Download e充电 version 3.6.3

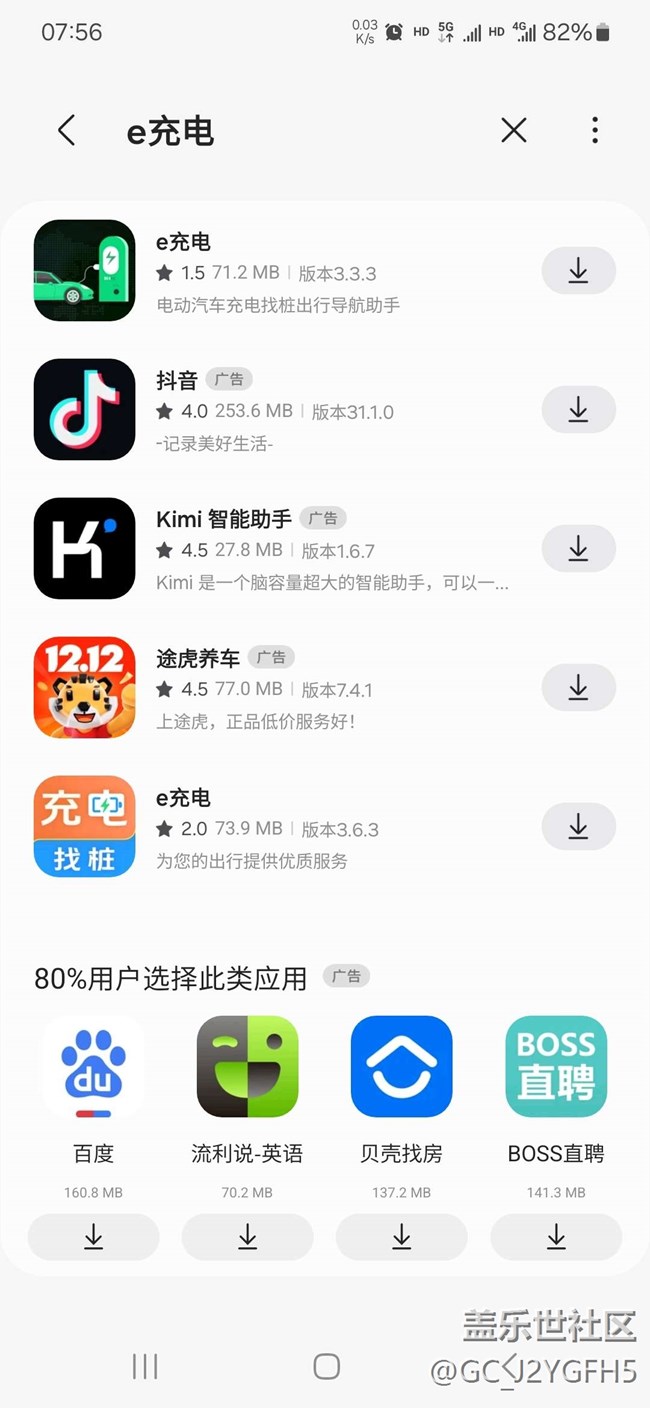pos(578,826)
